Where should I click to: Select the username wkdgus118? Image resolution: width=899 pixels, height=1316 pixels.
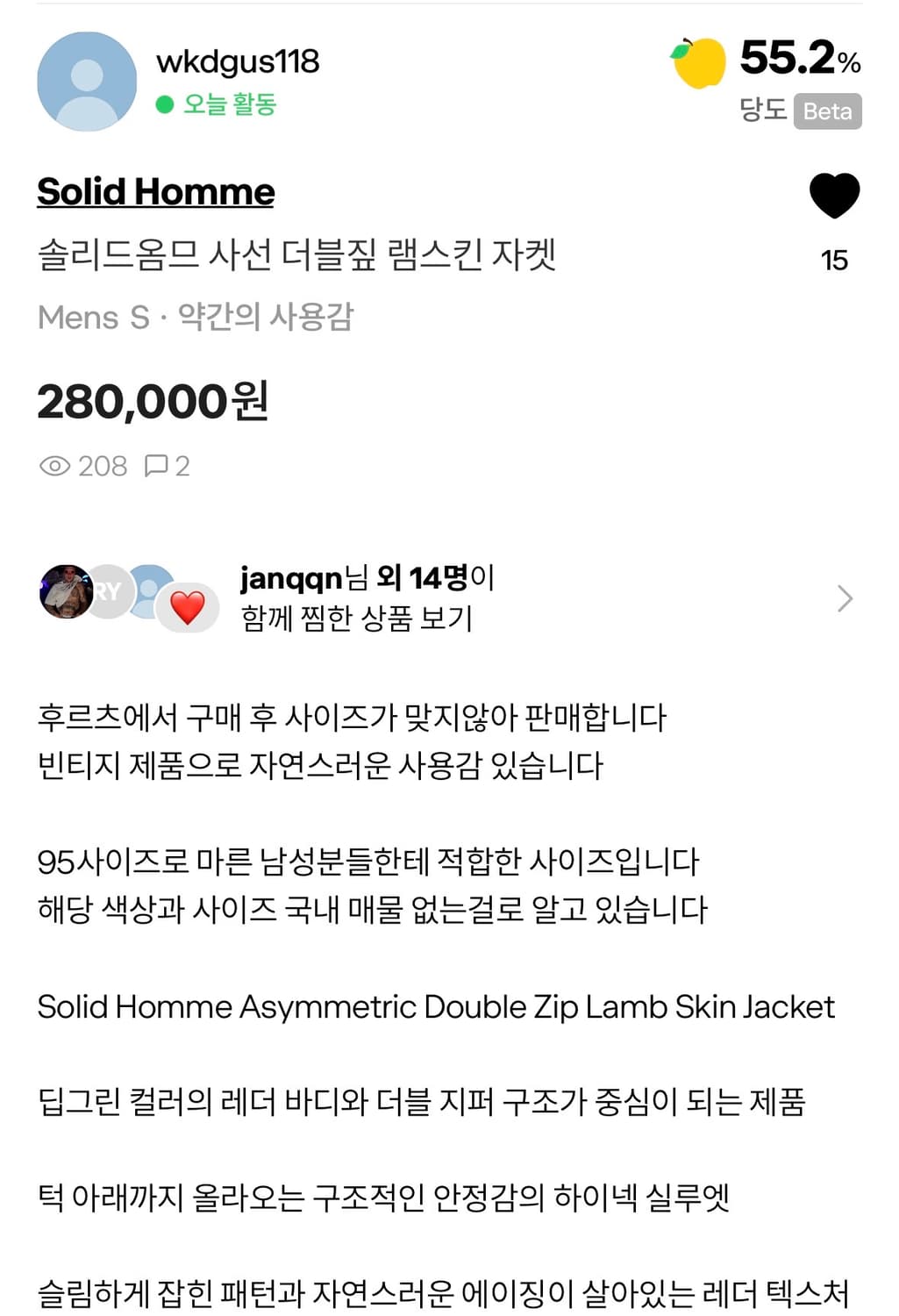237,61
